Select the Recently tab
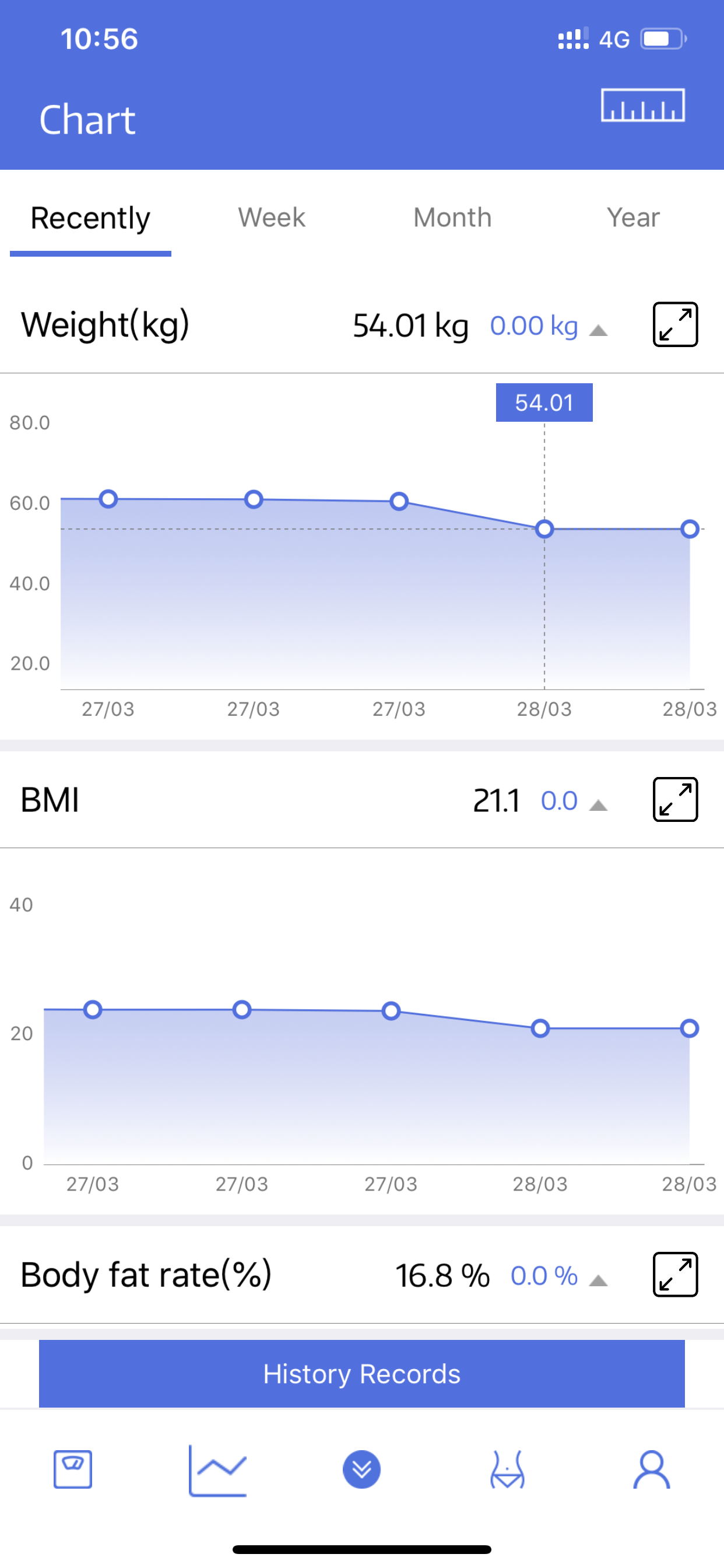This screenshot has height=1568, width=724. [x=90, y=218]
